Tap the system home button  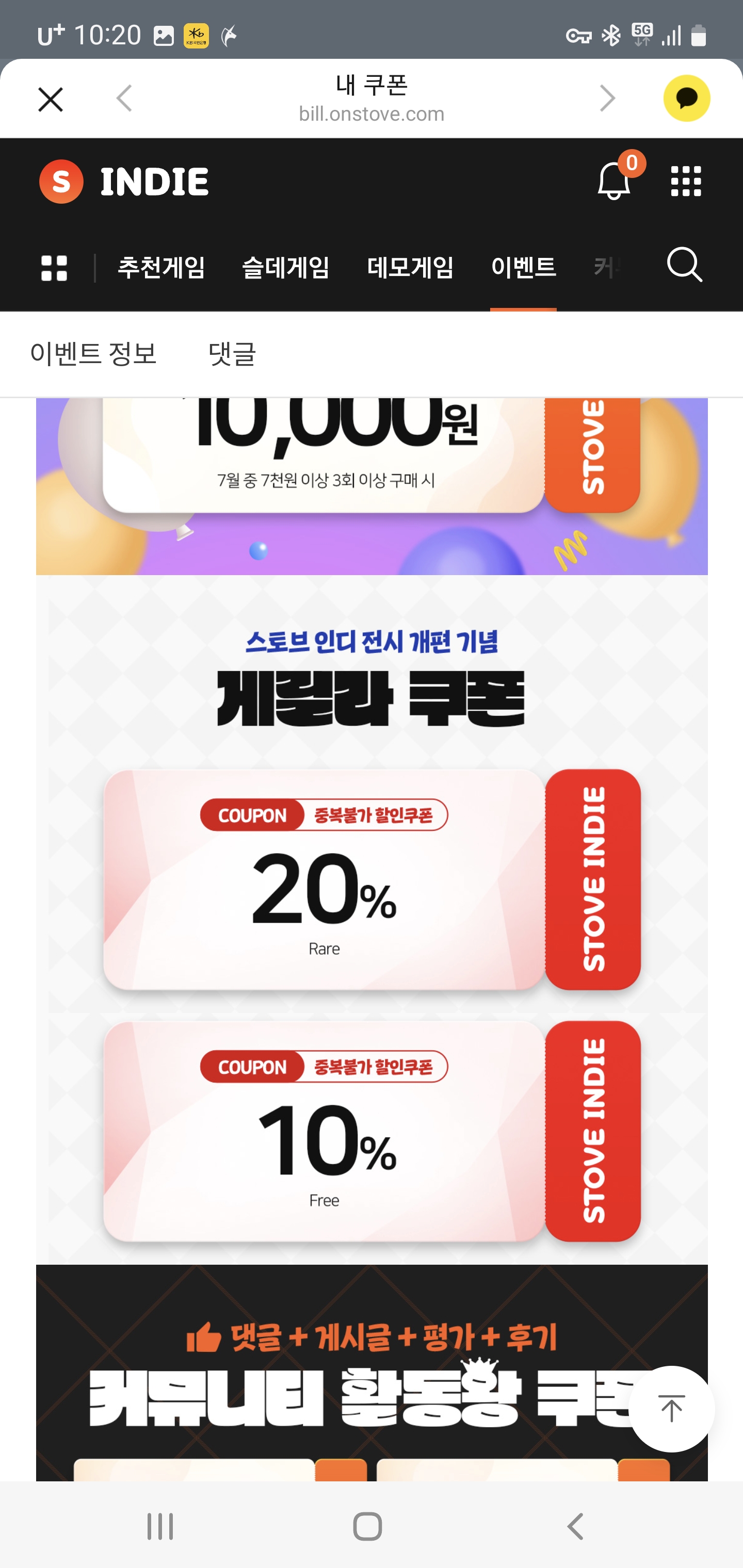click(368, 1526)
